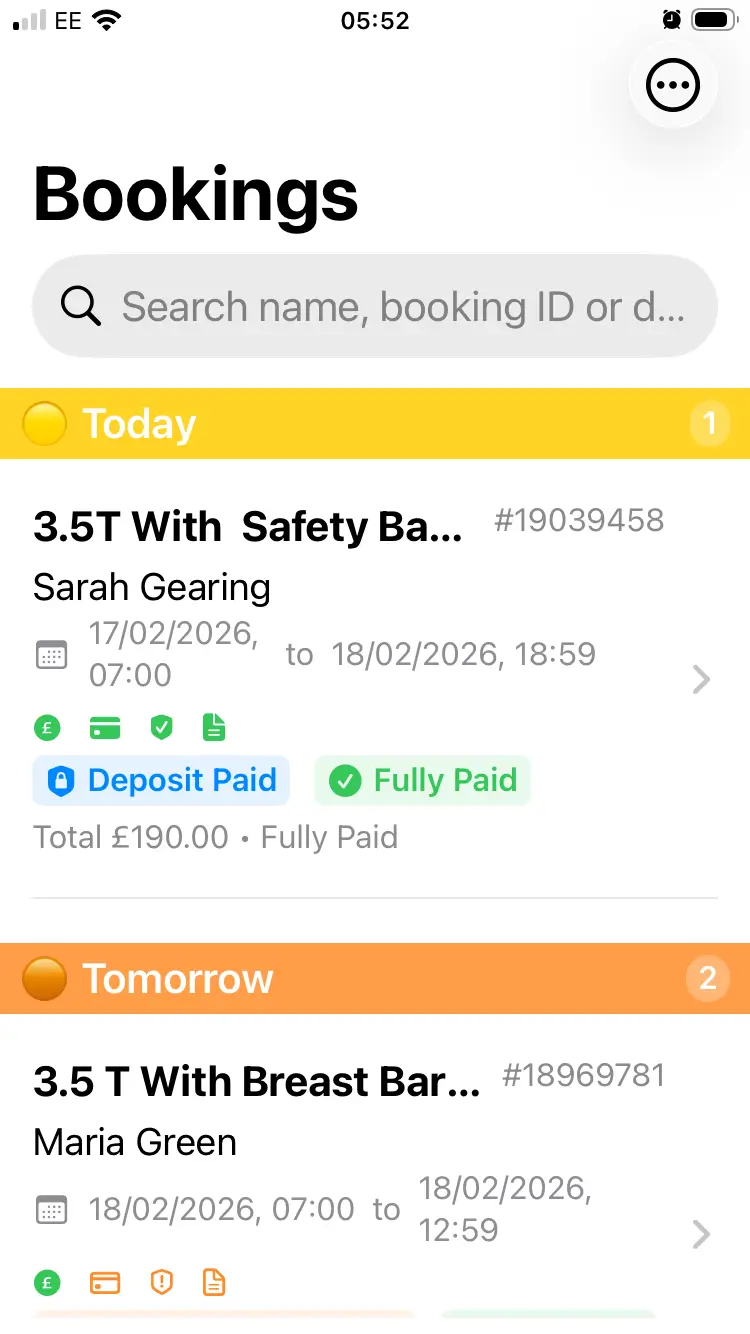Click the orange document icon on Maria's booking
Screen dimensions: 750x1334
pos(214,1282)
